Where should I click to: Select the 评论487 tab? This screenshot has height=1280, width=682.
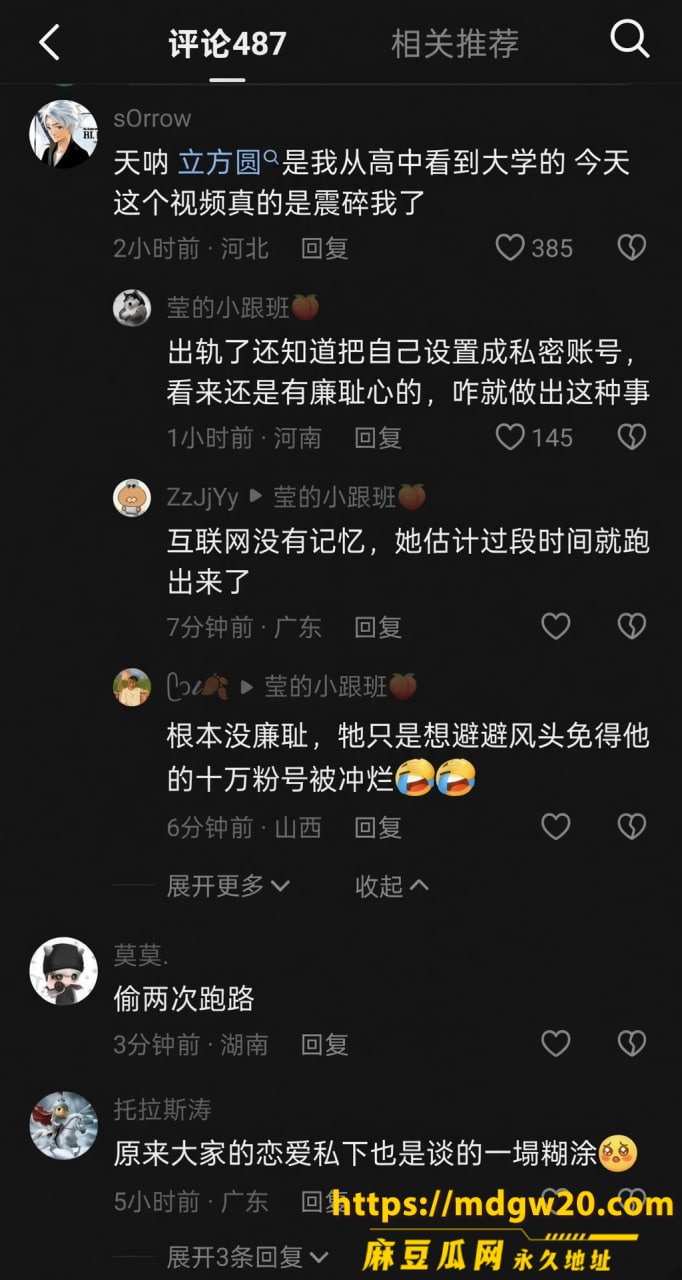(227, 43)
